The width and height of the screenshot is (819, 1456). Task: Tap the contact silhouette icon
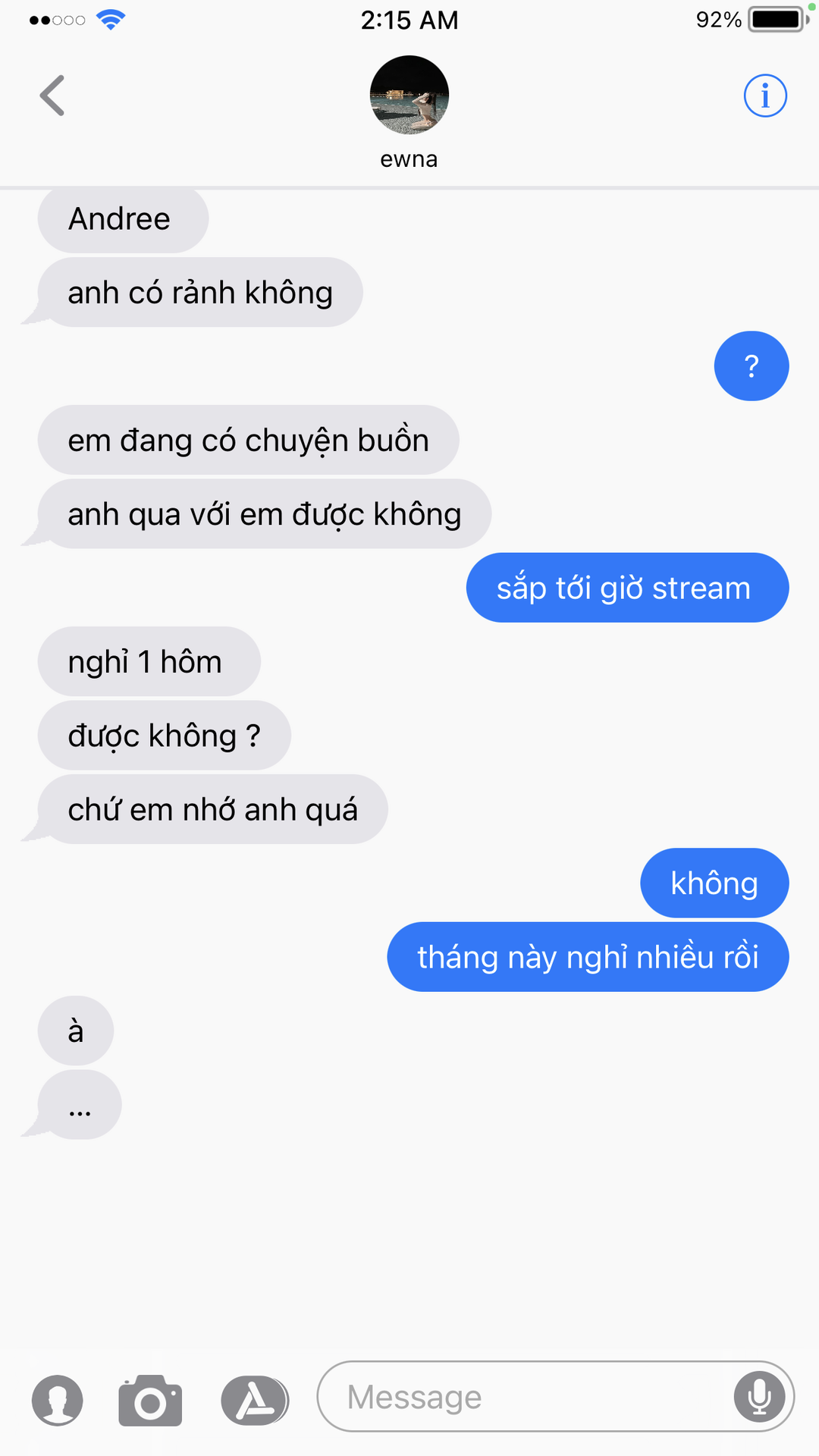[x=58, y=1400]
